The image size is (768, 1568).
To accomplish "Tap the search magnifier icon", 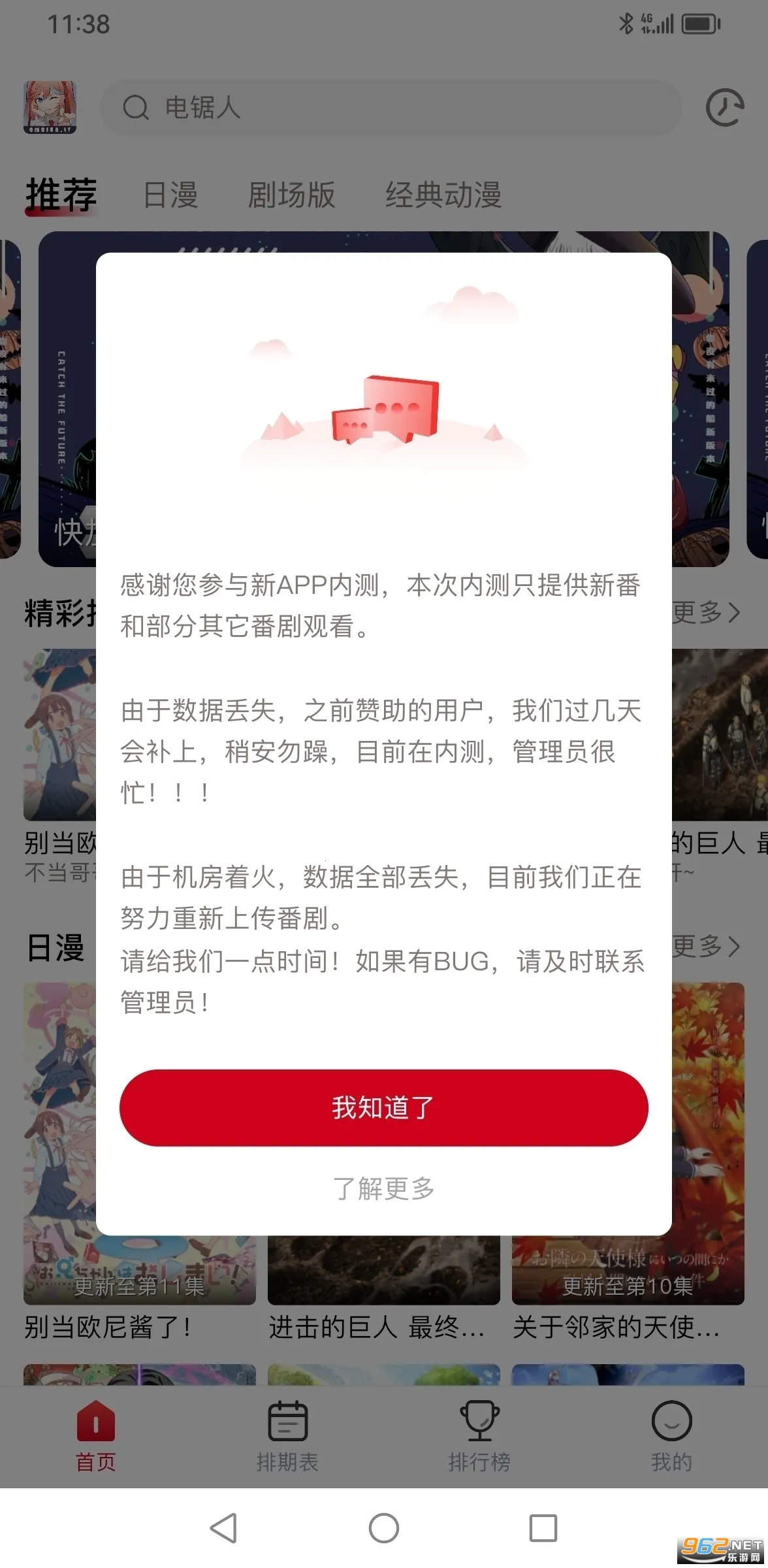I will pos(135,108).
